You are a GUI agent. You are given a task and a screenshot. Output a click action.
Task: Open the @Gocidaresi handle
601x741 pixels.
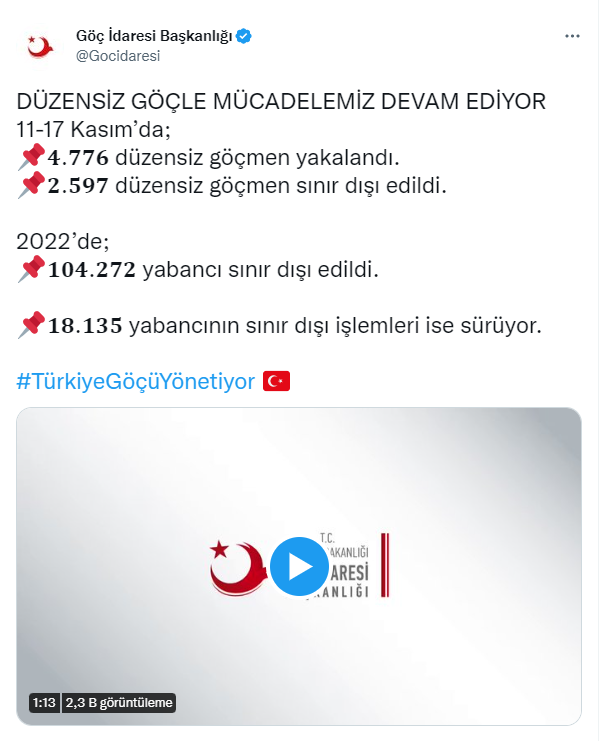pyautogui.click(x=118, y=56)
